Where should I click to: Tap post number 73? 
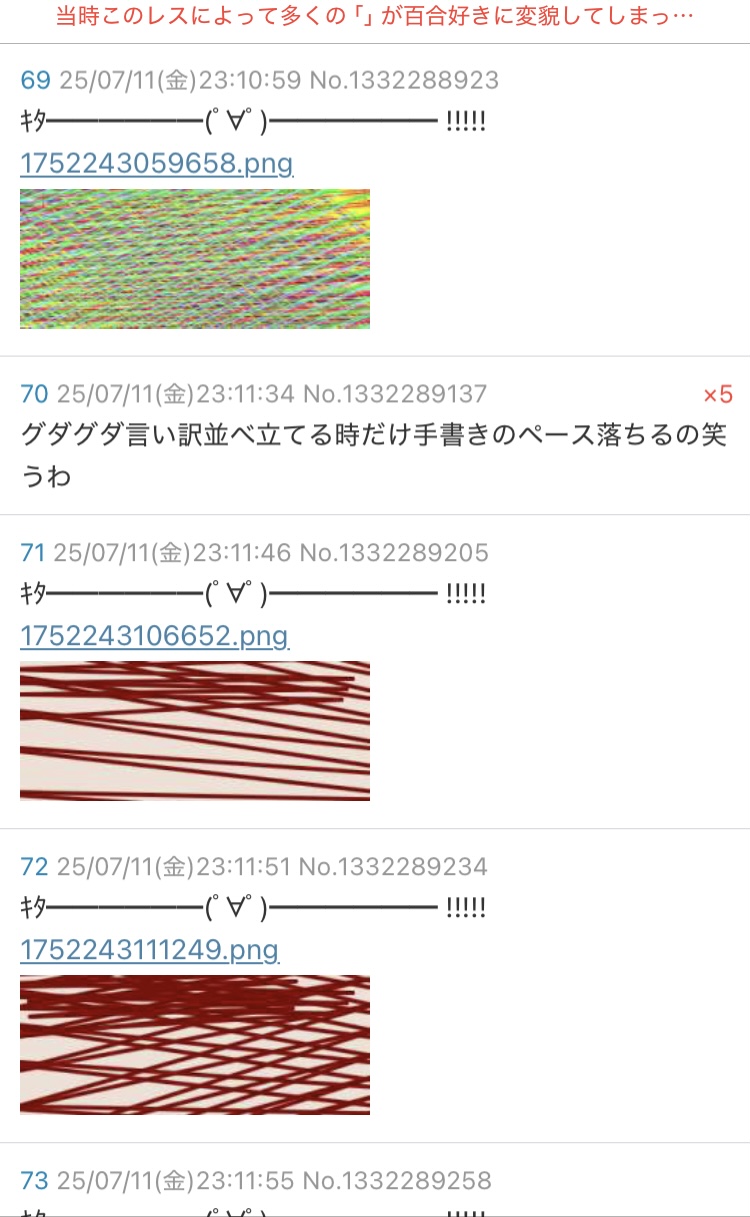point(34,1181)
